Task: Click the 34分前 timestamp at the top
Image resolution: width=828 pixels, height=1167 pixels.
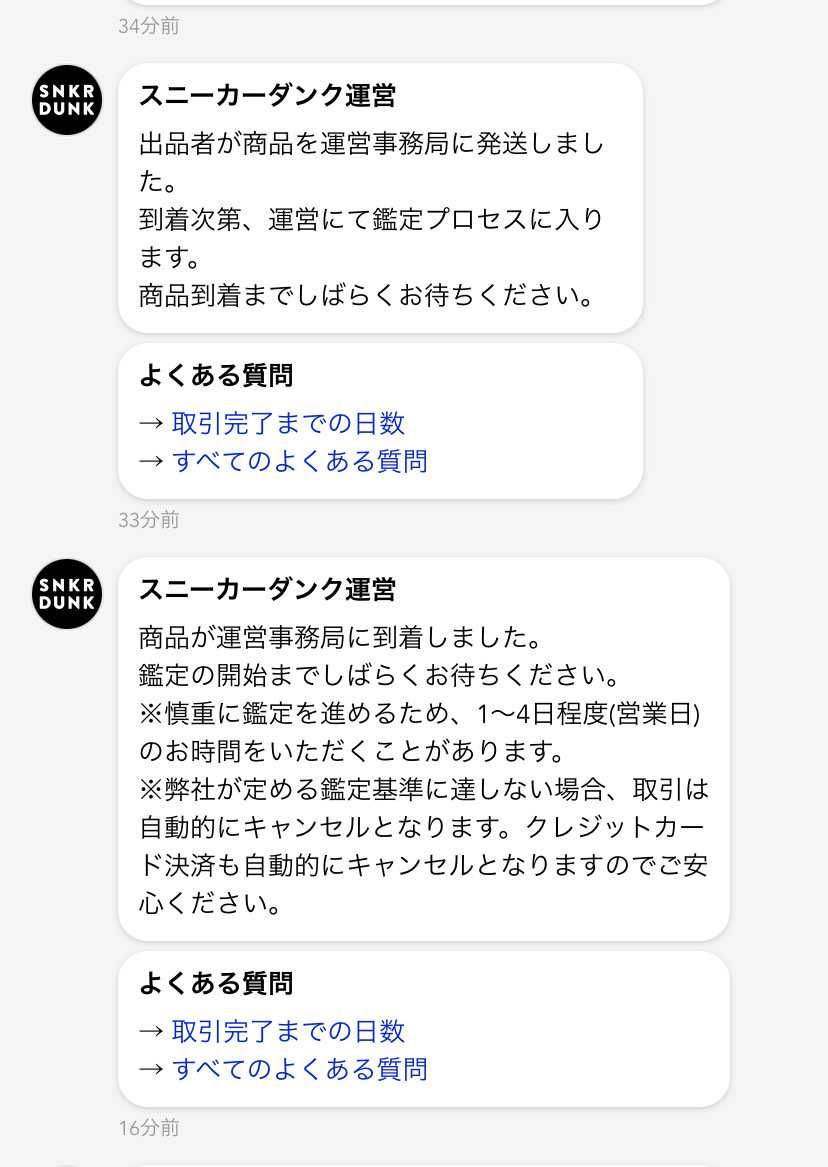Action: 148,27
